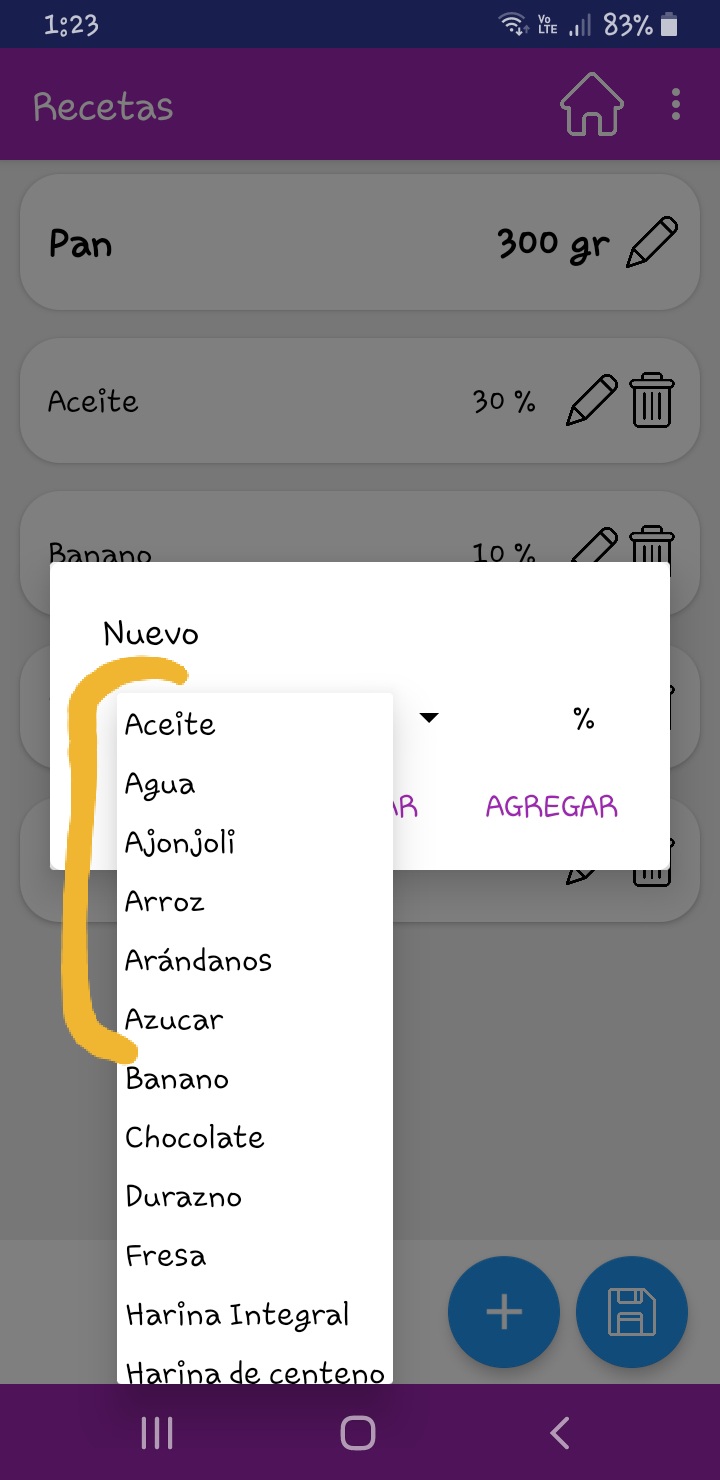Tap the AGREGAR button
Image resolution: width=720 pixels, height=1480 pixels.
coord(551,807)
